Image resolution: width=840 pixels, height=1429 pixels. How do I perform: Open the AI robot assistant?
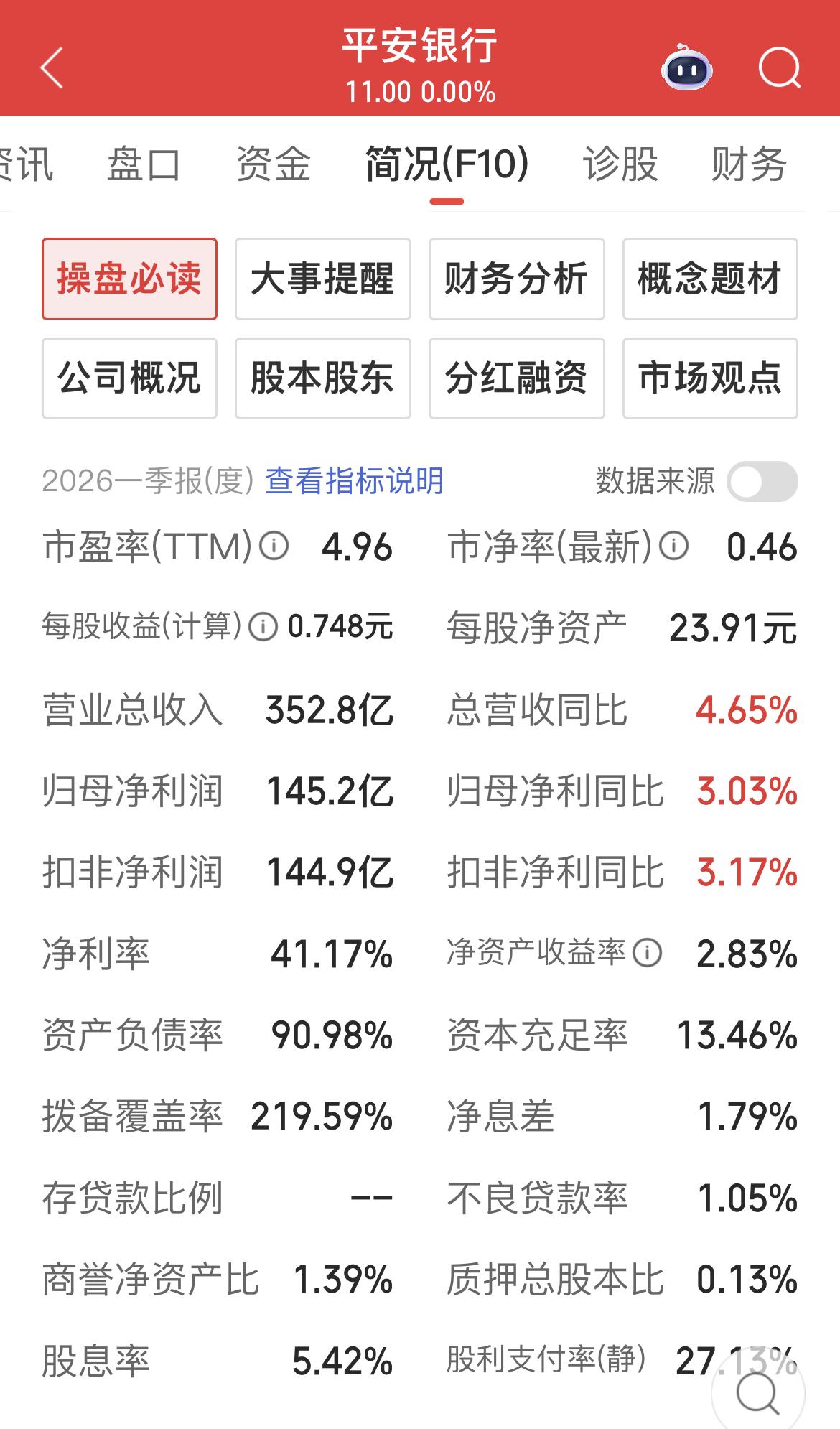point(686,68)
